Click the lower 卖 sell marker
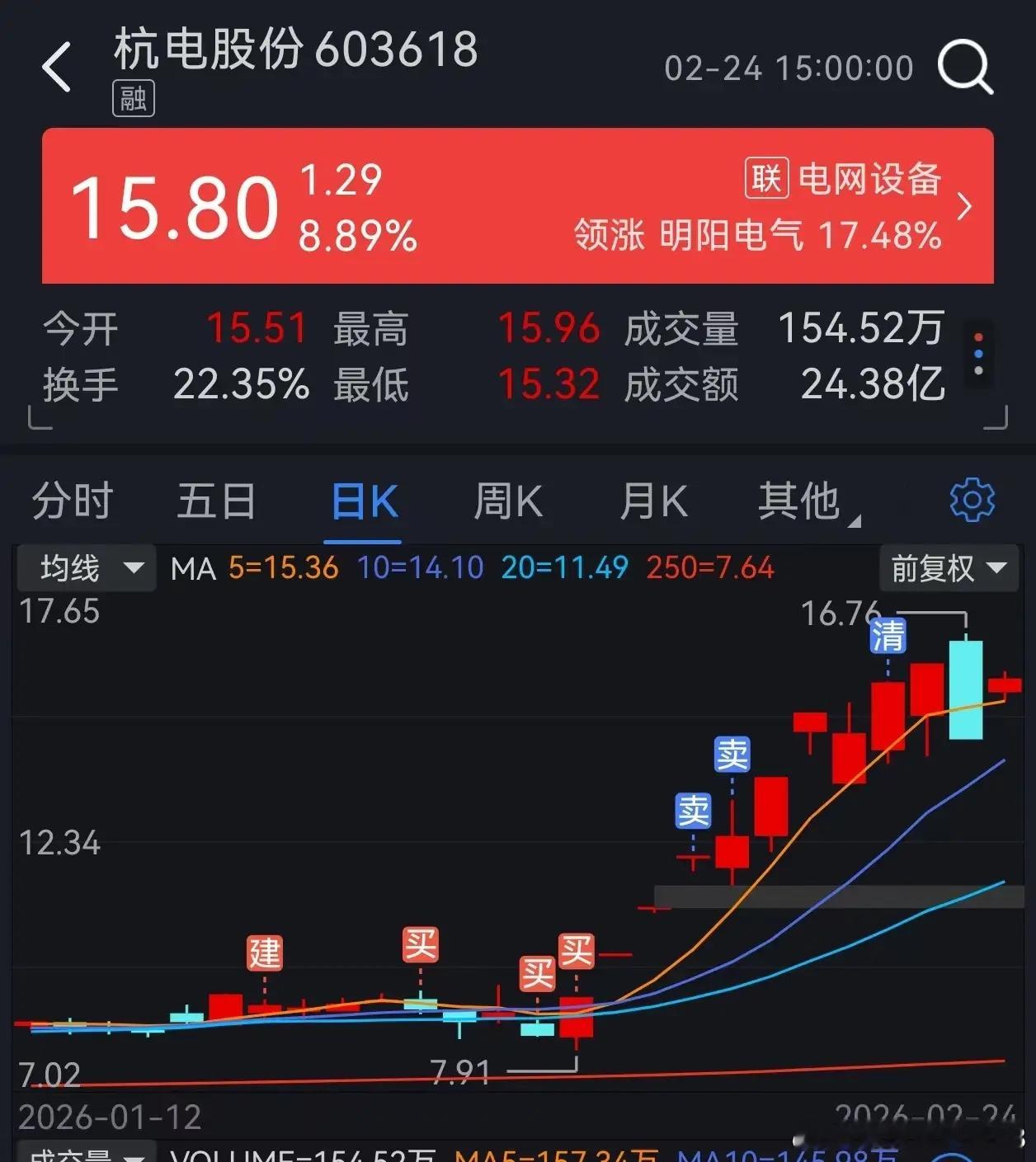Screen dimensions: 1036x1162 pyautogui.click(x=693, y=812)
